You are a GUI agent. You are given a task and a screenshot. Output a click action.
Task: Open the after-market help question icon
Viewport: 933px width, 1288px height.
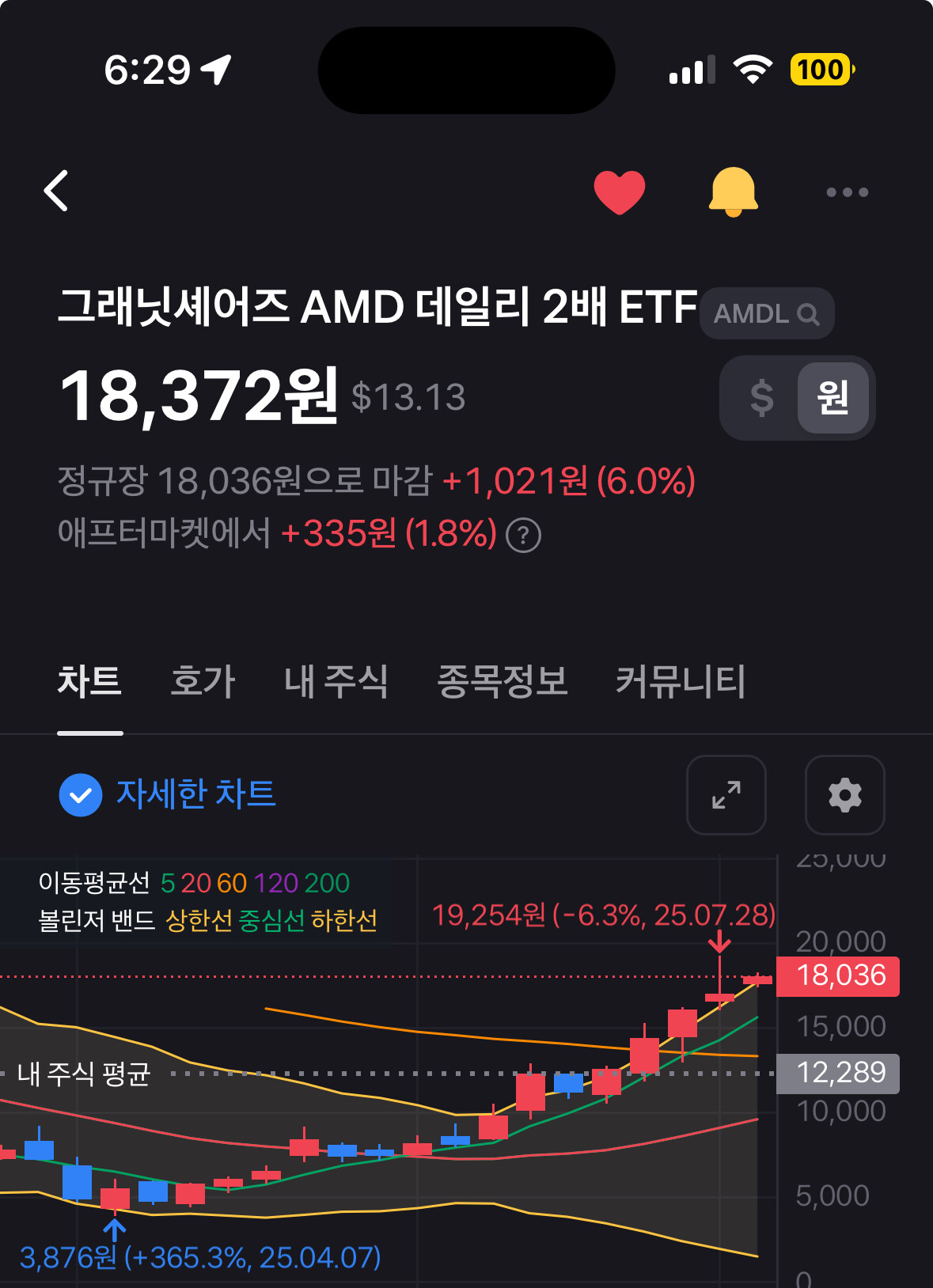coord(523,536)
